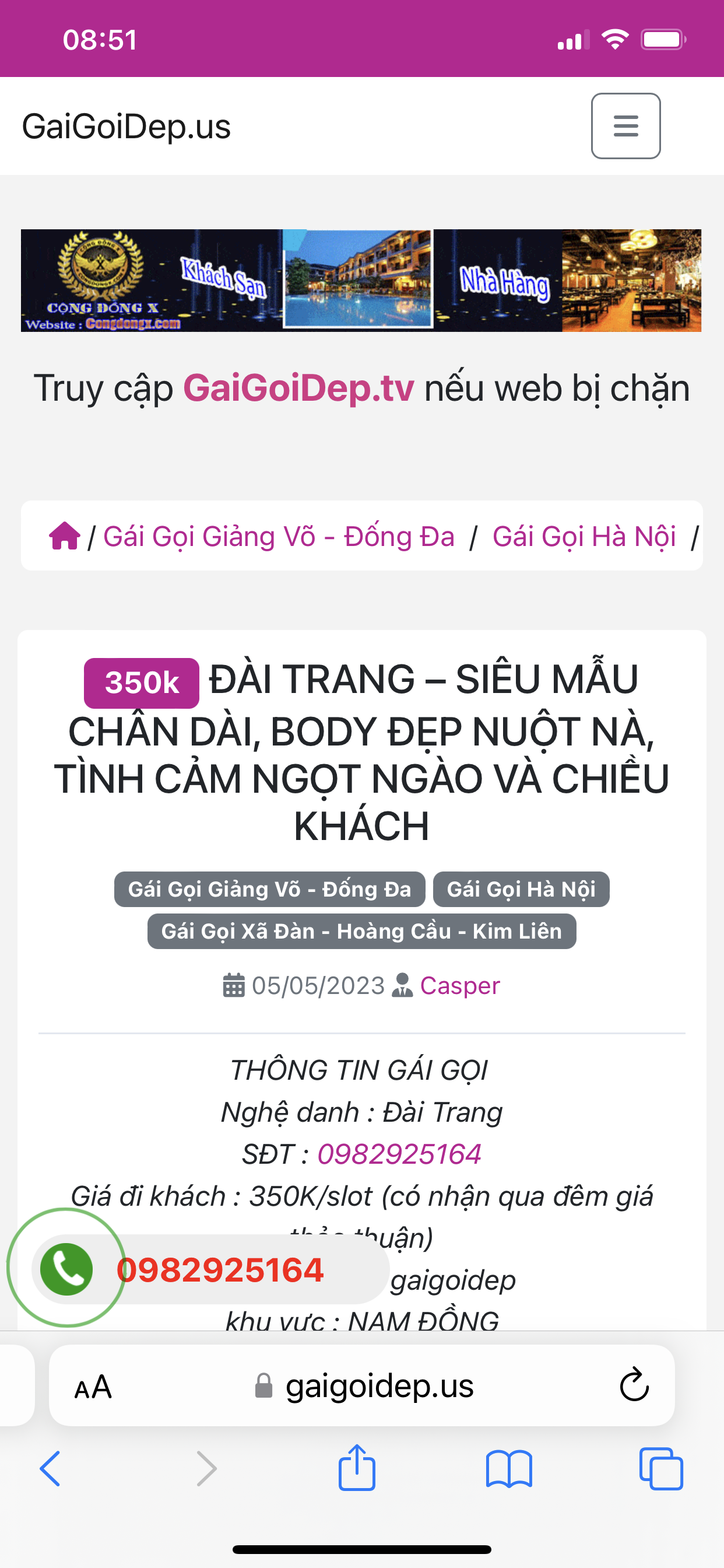
Task: Reload the page
Action: pyautogui.click(x=634, y=1387)
